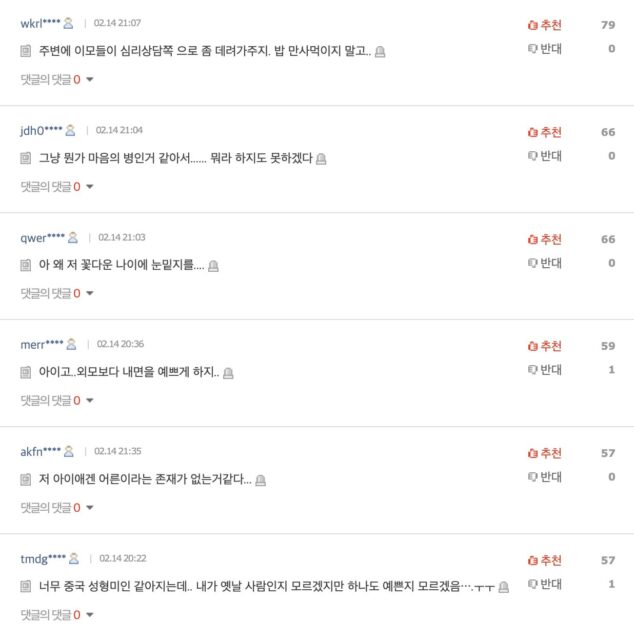The width and height of the screenshot is (634, 640).
Task: Upvote (추천) the comment by akfn****
Action: (544, 453)
